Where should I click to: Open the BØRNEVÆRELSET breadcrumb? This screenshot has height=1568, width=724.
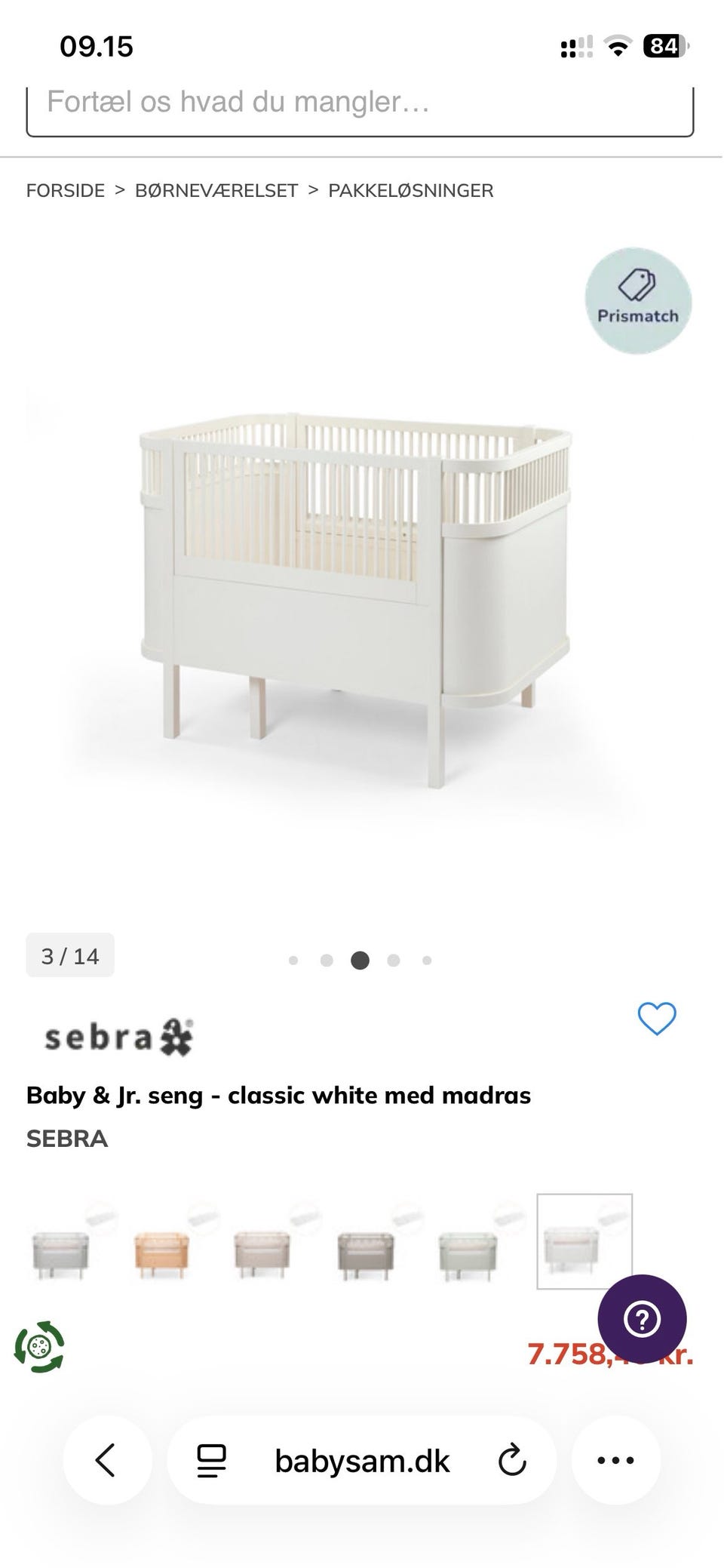[x=216, y=190]
